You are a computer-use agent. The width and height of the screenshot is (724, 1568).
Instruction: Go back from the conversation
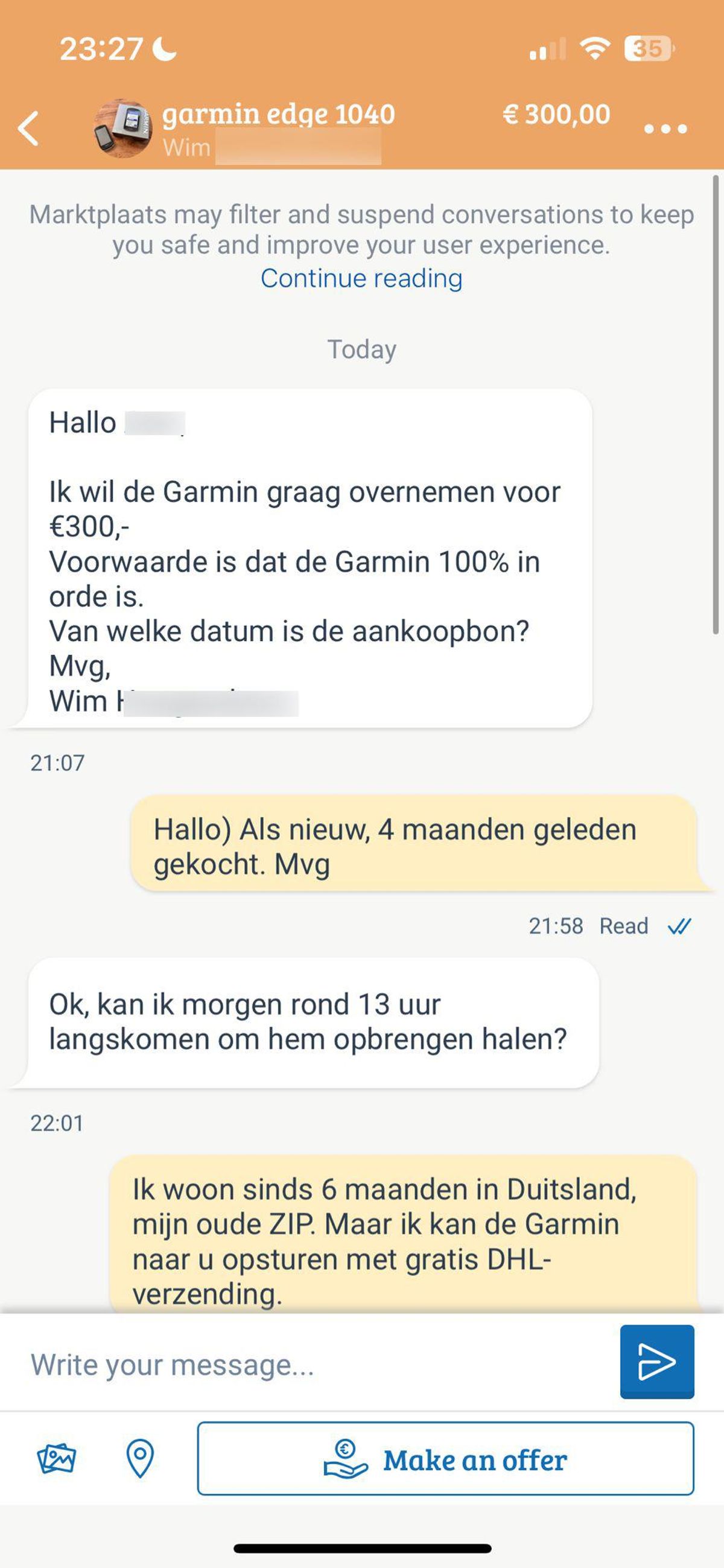(28, 129)
